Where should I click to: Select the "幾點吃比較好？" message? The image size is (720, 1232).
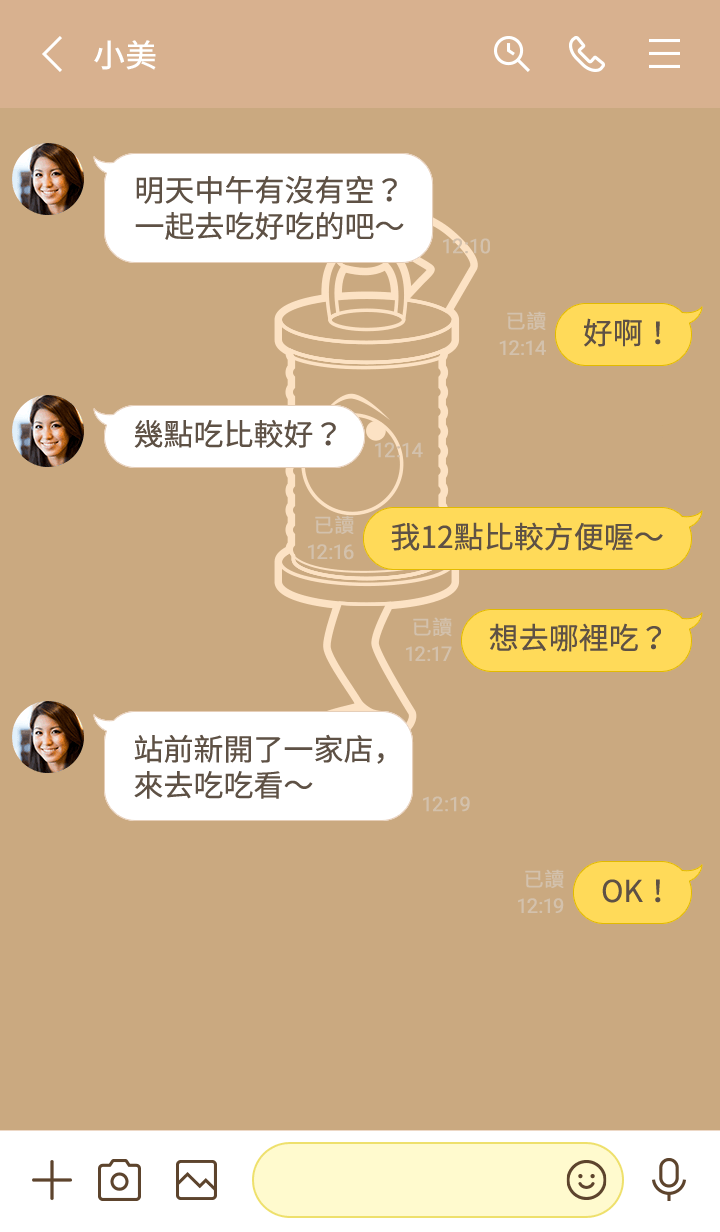(x=235, y=434)
